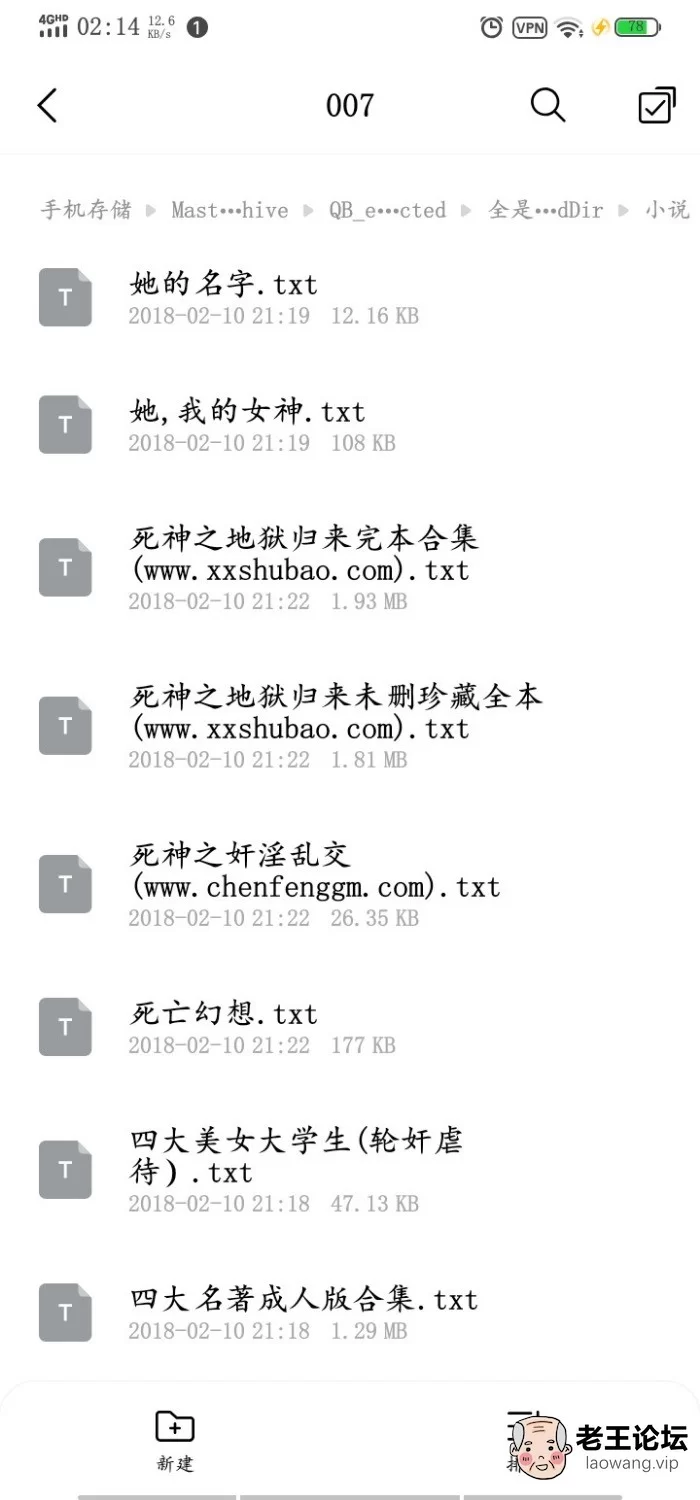700x1500 pixels.
Task: Open 死神之地狱归来完本合集 text file
Action: (x=350, y=568)
